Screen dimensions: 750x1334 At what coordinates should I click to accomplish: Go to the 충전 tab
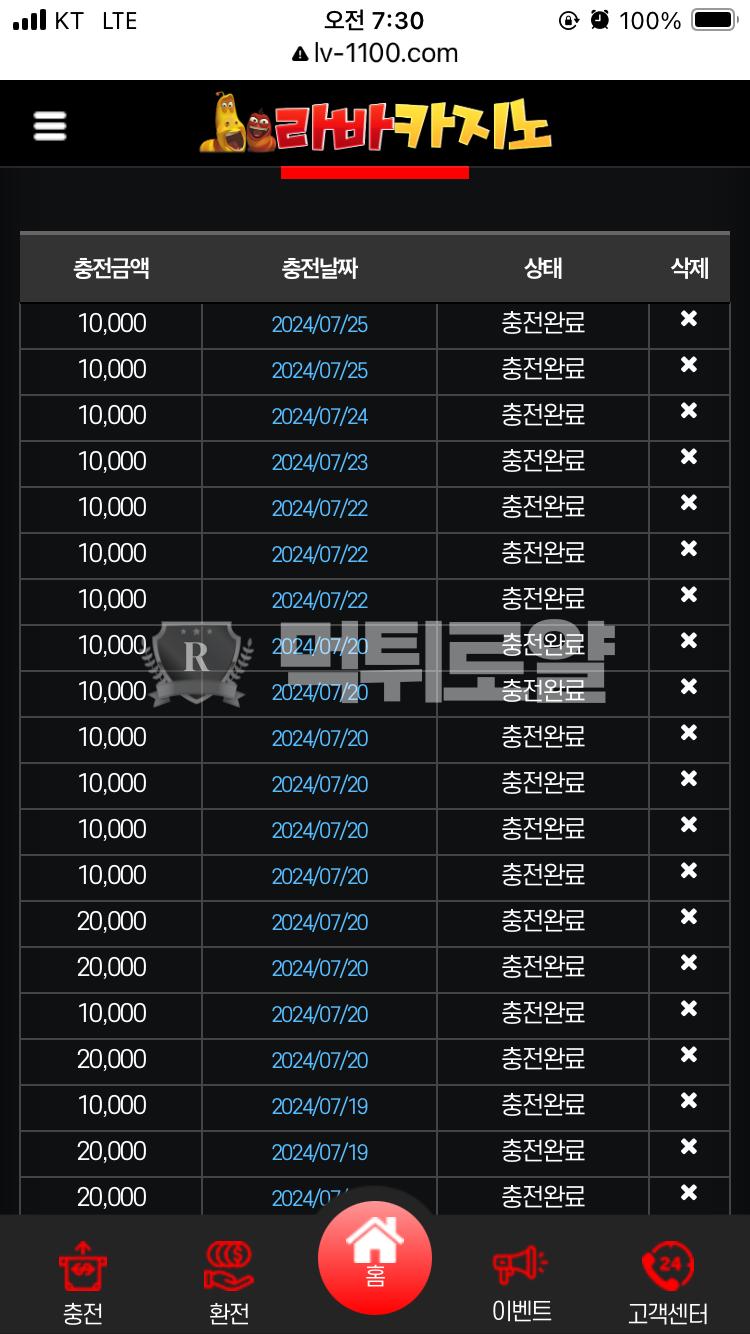83,1283
